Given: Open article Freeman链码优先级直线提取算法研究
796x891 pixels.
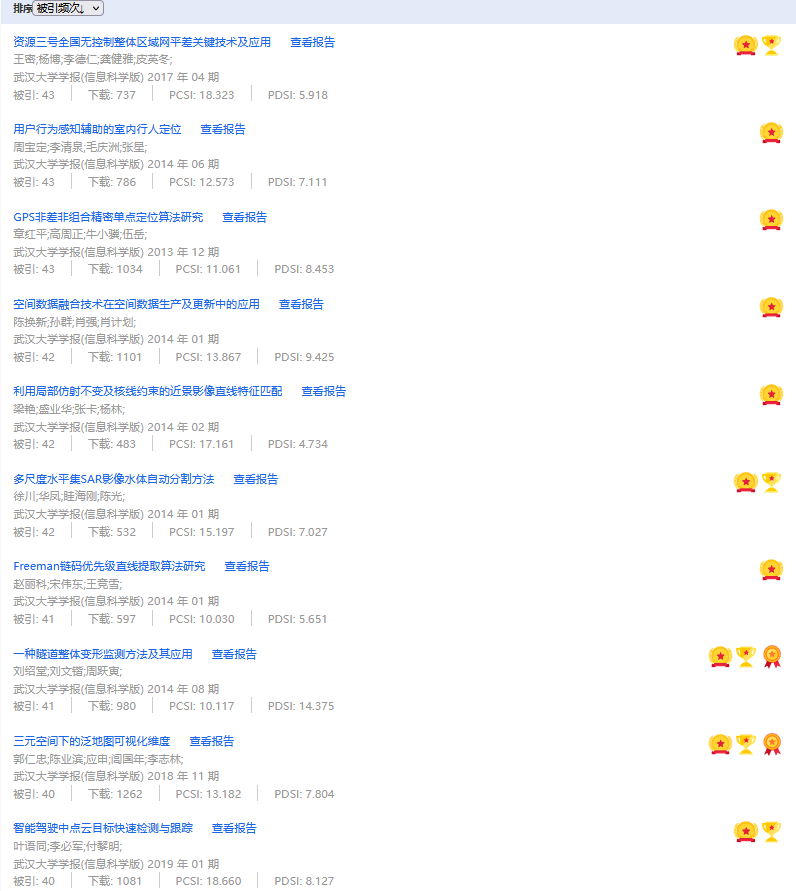Looking at the screenshot, I should click(109, 566).
